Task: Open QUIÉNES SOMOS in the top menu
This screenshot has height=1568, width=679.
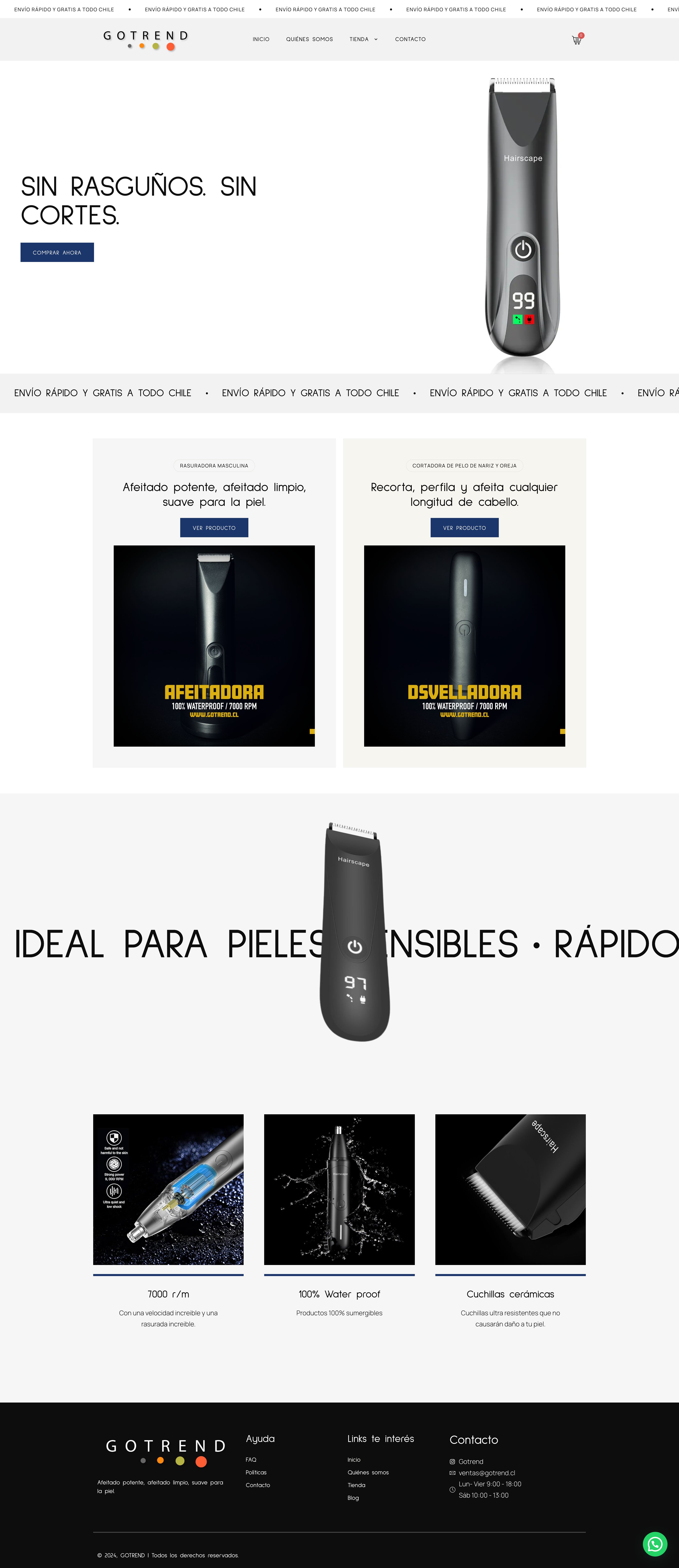Action: coord(309,39)
